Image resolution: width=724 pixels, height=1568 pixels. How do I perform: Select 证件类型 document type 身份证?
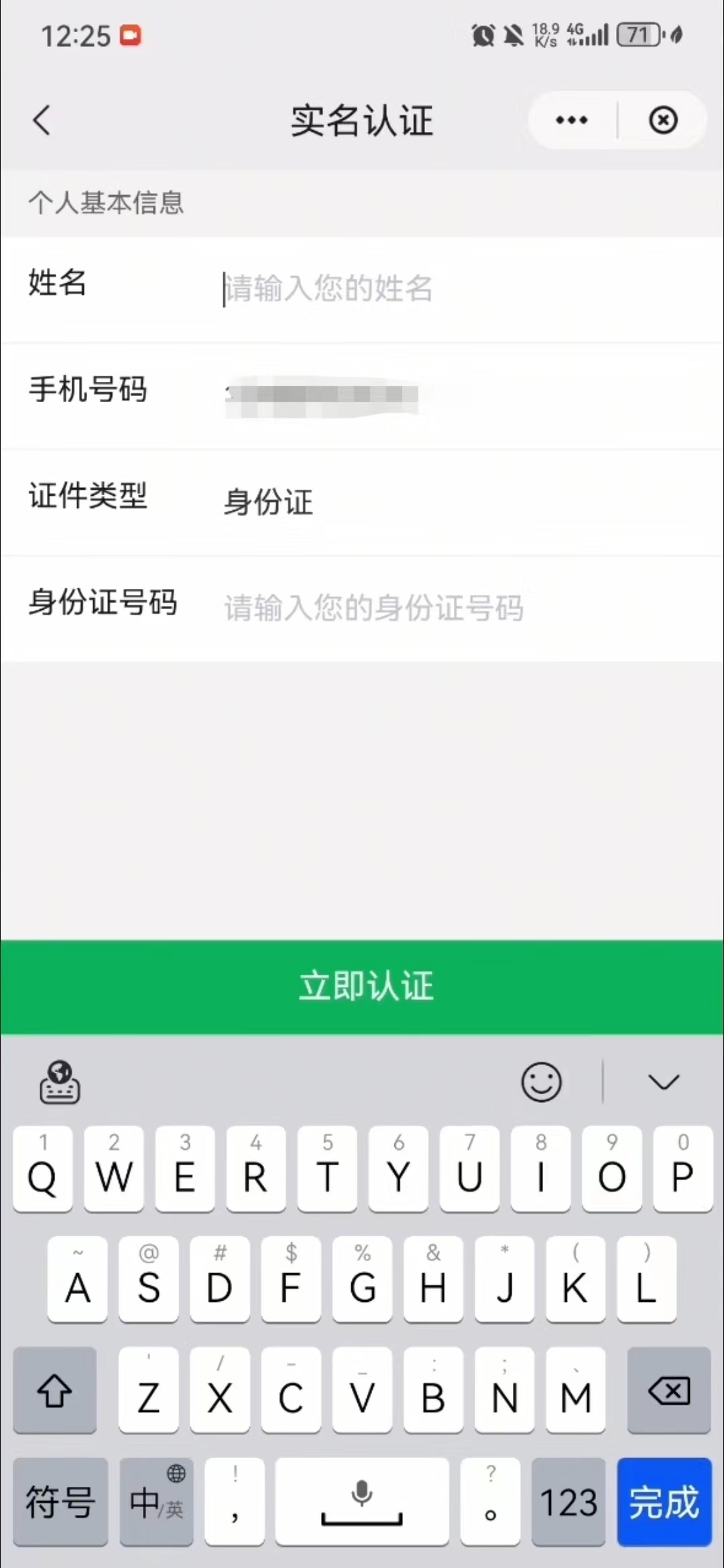coord(268,502)
